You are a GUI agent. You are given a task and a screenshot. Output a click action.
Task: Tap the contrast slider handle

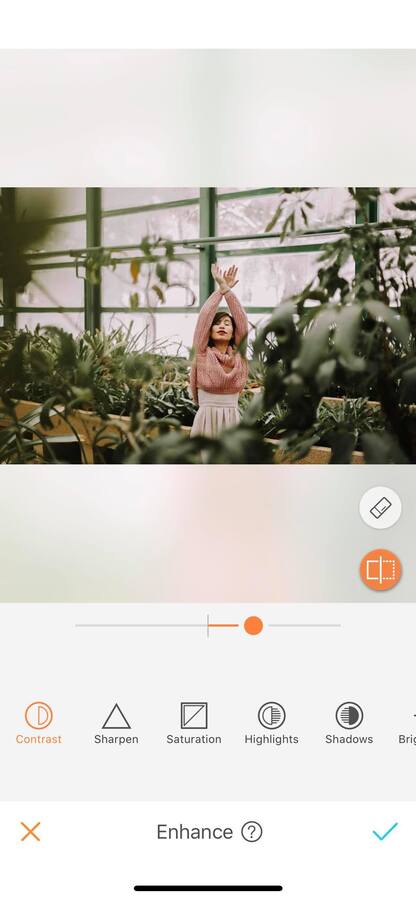click(253, 626)
